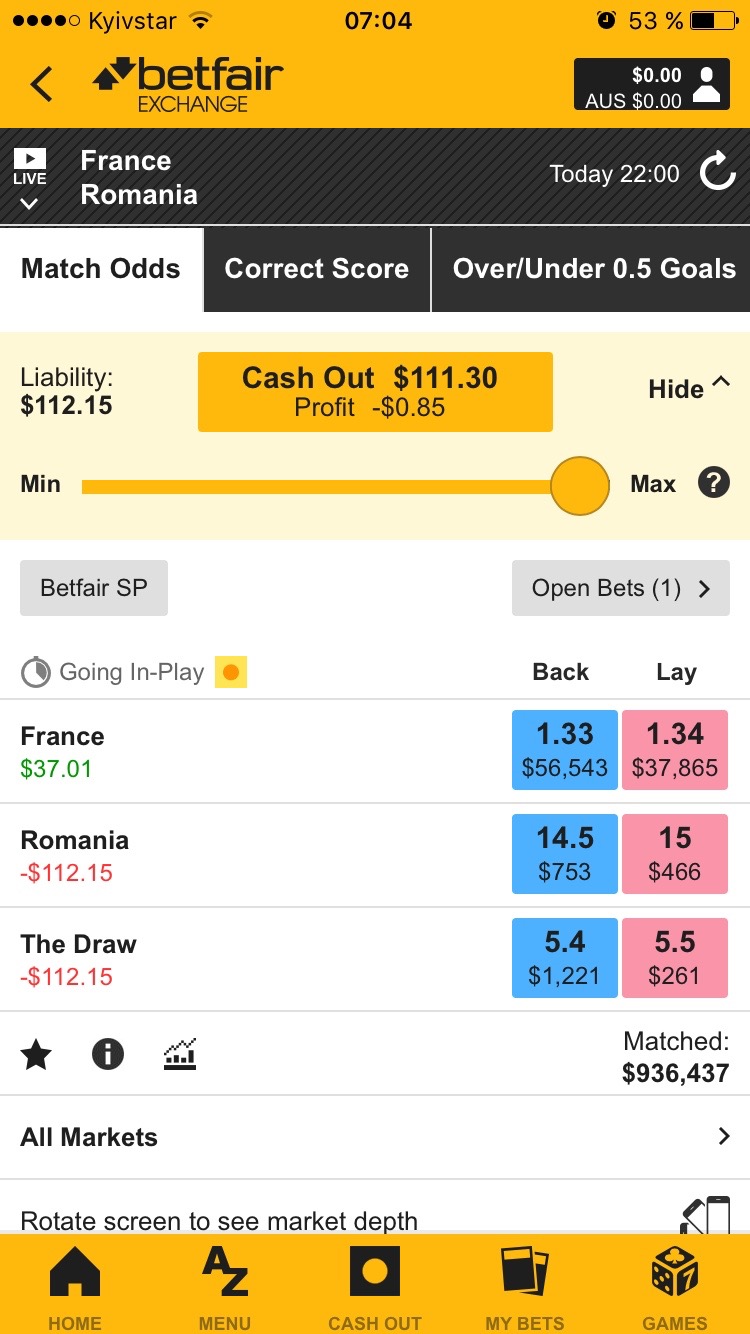Switch to Over/Under 0.5 Goals tab
The height and width of the screenshot is (1334, 750).
pos(594,269)
